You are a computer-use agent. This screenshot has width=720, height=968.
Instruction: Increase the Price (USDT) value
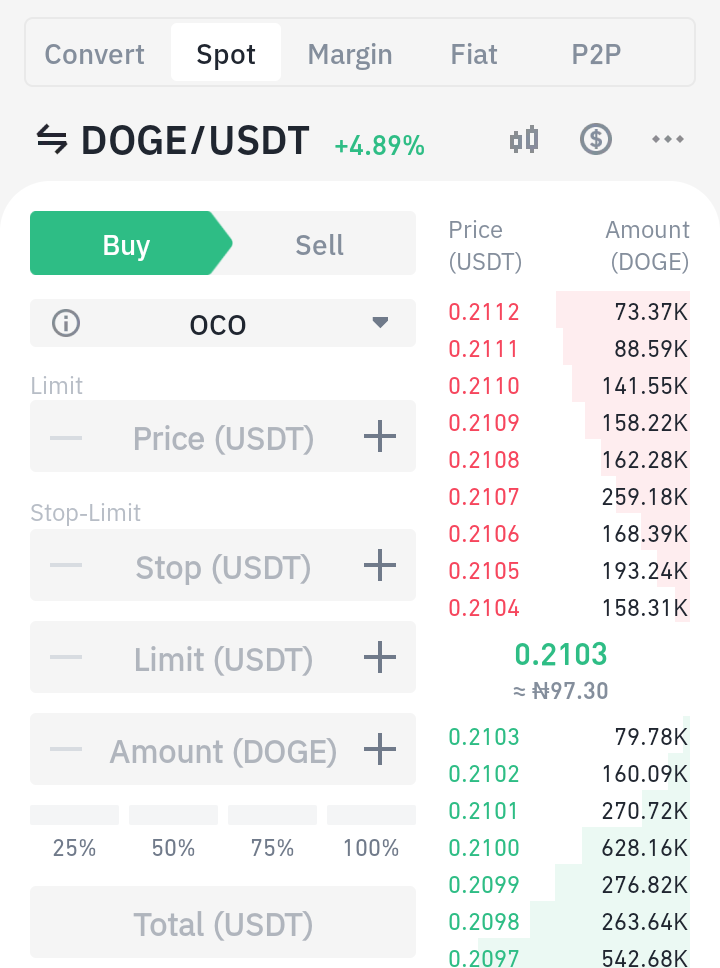point(380,437)
